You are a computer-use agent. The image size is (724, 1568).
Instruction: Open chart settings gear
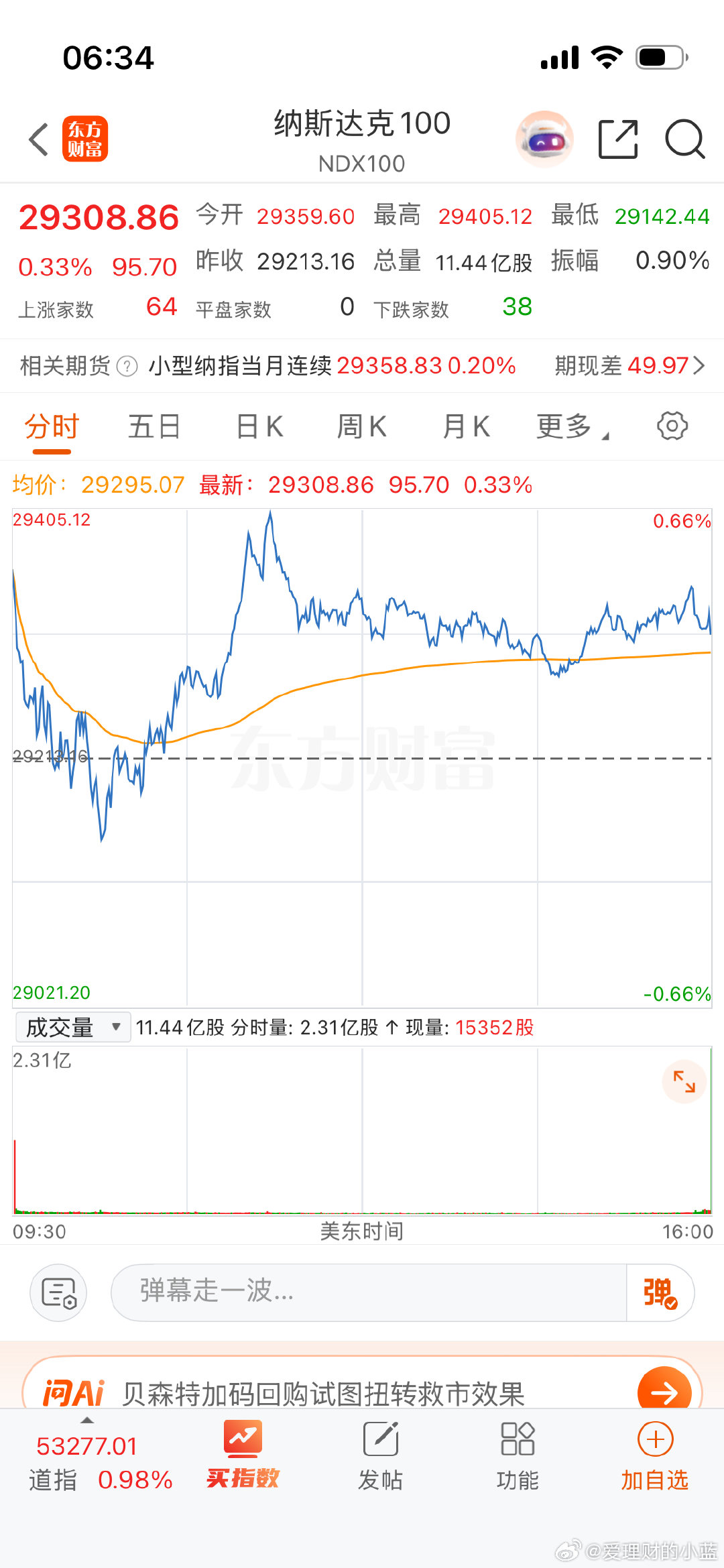tap(672, 426)
